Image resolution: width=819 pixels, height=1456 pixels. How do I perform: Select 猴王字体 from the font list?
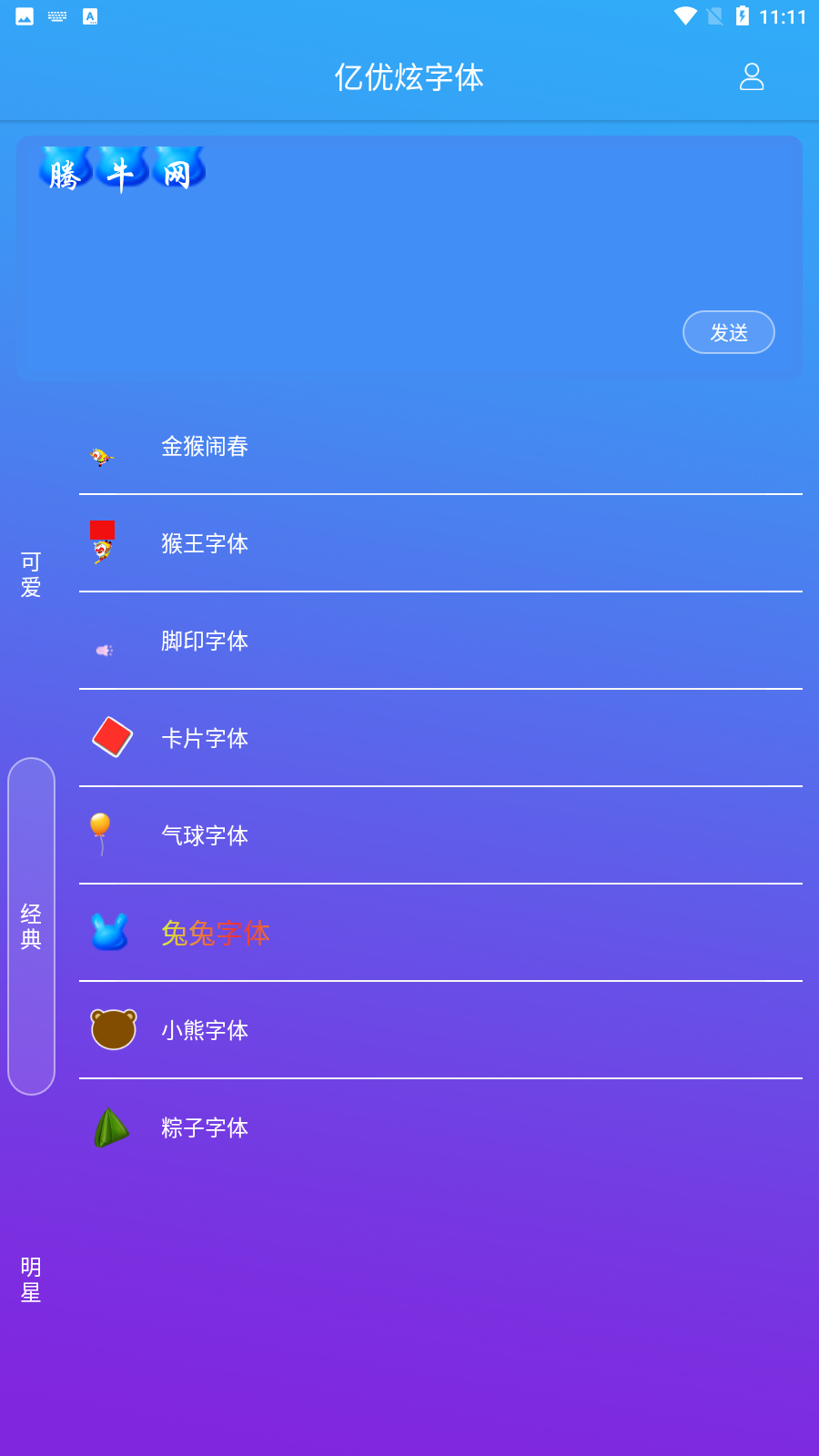click(x=205, y=543)
